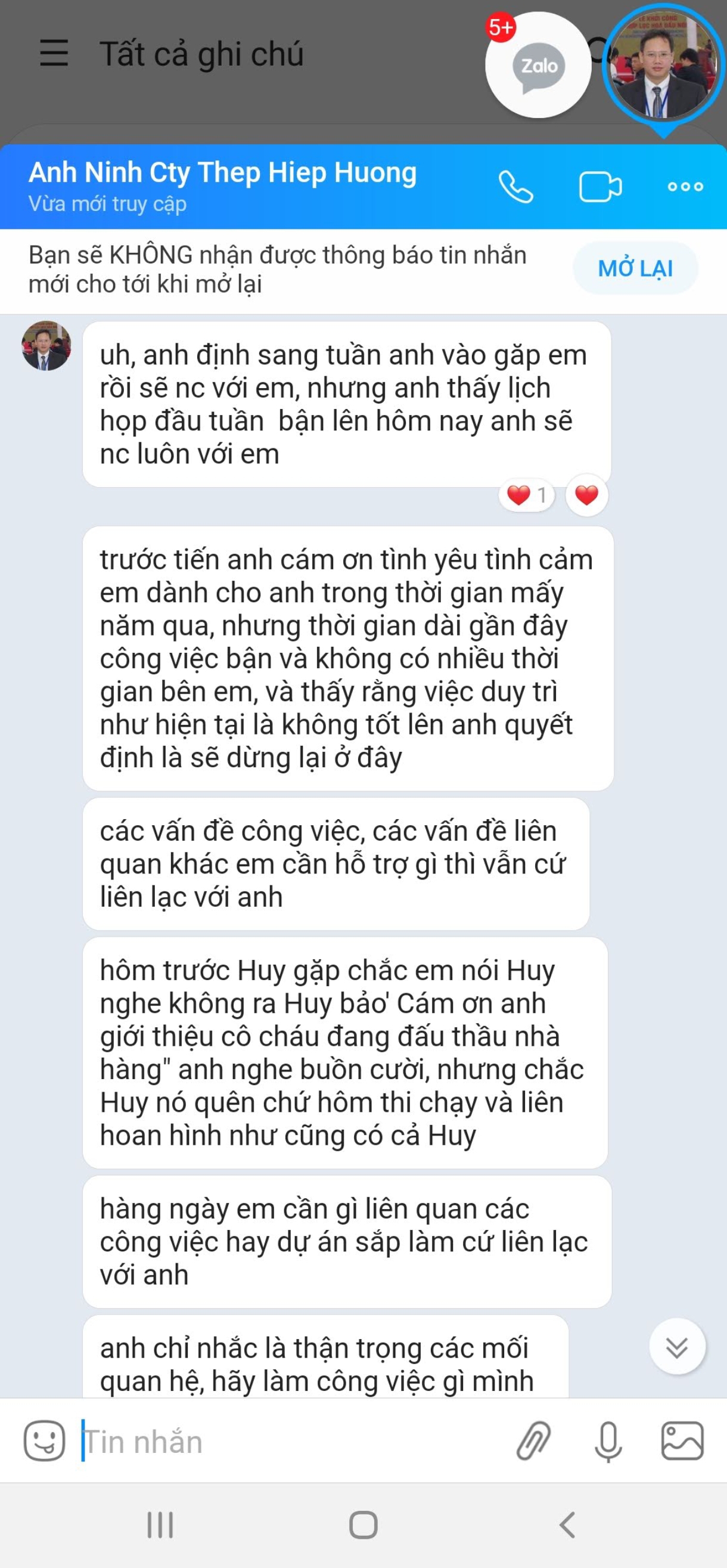View the heart reaction count on first message

click(527, 495)
